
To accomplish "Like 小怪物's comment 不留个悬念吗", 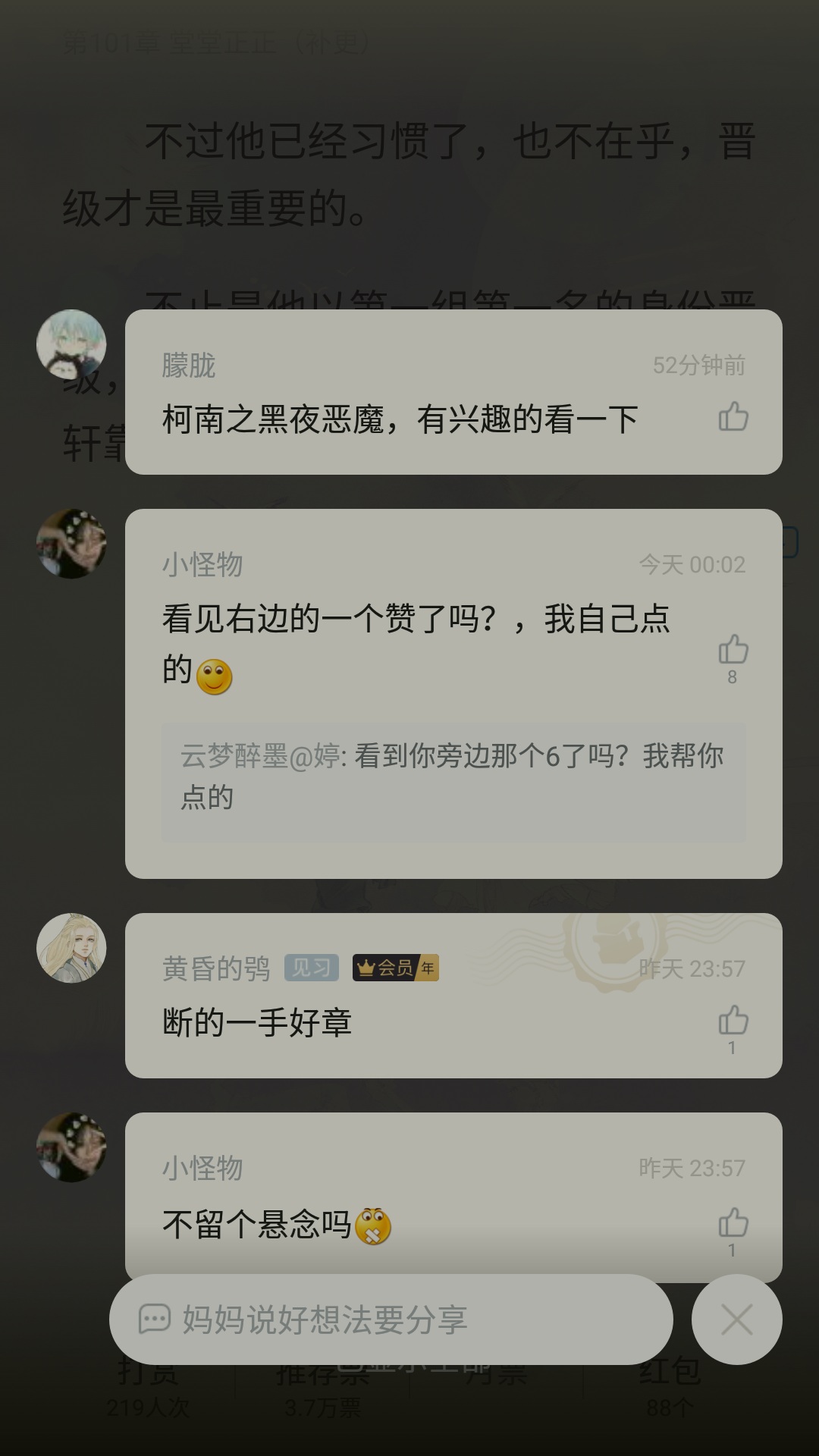I will 733,1222.
